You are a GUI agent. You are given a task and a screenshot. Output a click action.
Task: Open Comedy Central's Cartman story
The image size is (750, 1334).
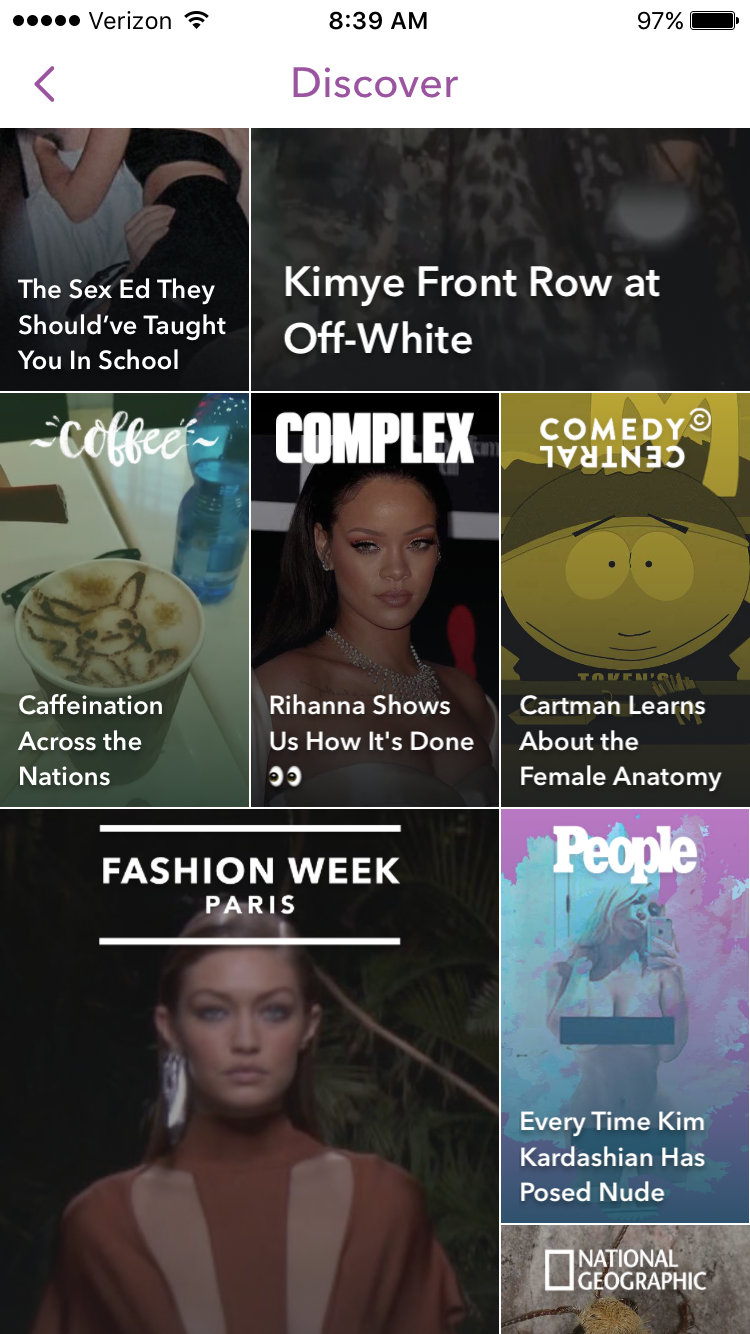tap(625, 600)
